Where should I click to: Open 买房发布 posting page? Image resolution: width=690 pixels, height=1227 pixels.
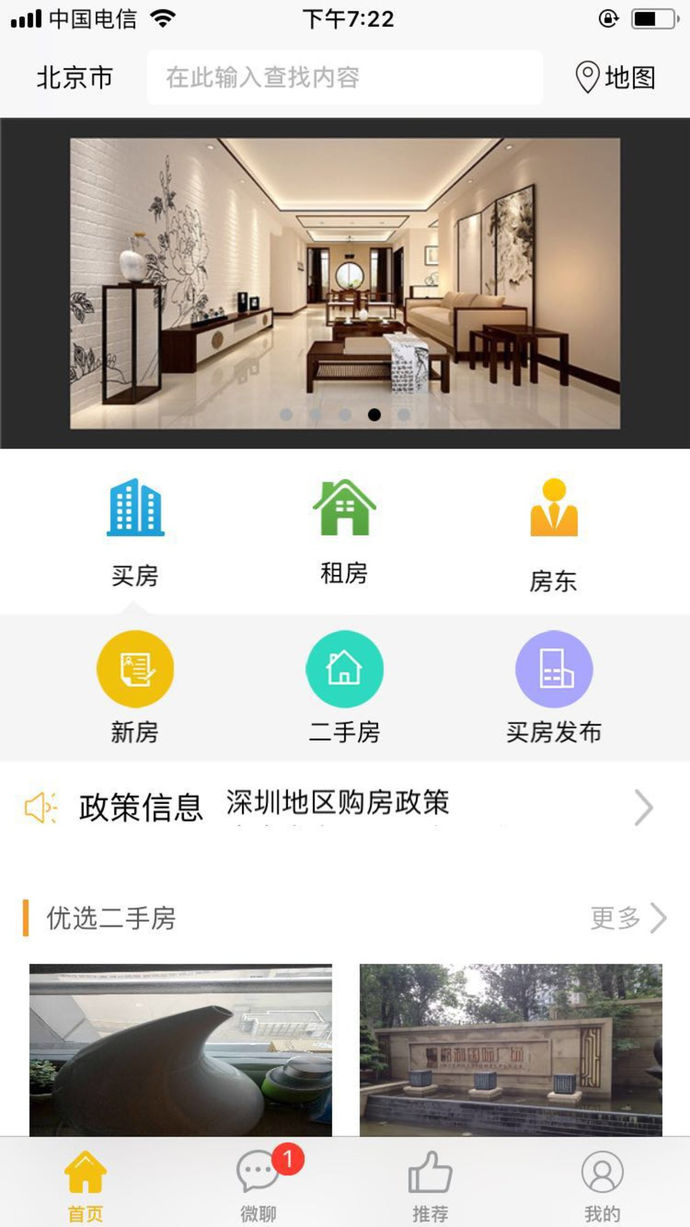click(x=553, y=687)
